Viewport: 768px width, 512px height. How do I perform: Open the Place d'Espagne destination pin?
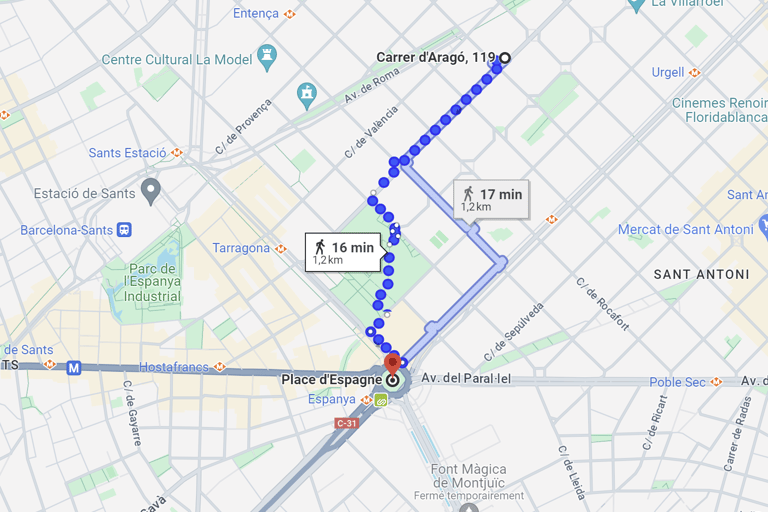[392, 362]
